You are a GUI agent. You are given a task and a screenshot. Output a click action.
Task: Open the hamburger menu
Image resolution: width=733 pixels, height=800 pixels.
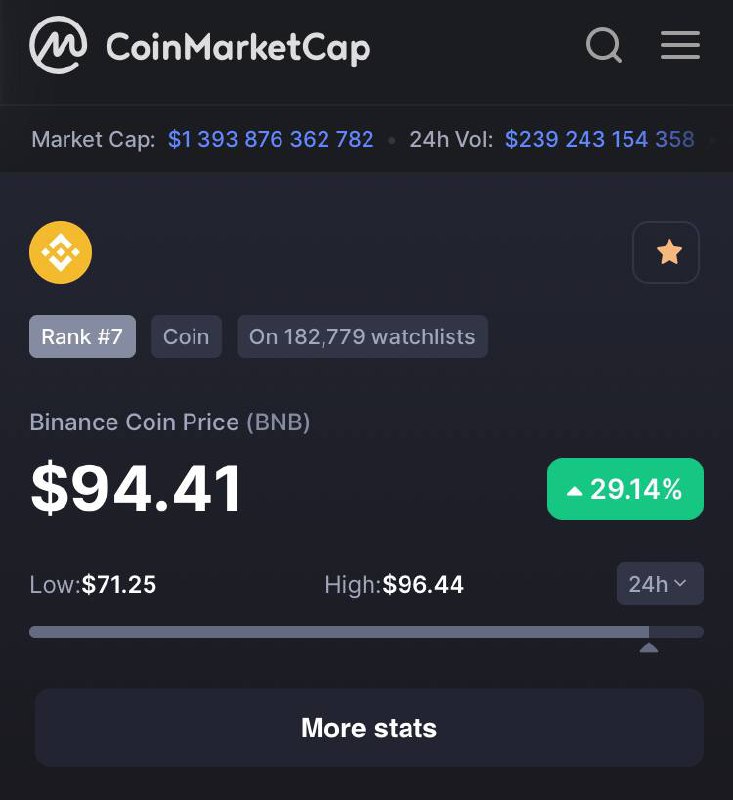tap(680, 45)
